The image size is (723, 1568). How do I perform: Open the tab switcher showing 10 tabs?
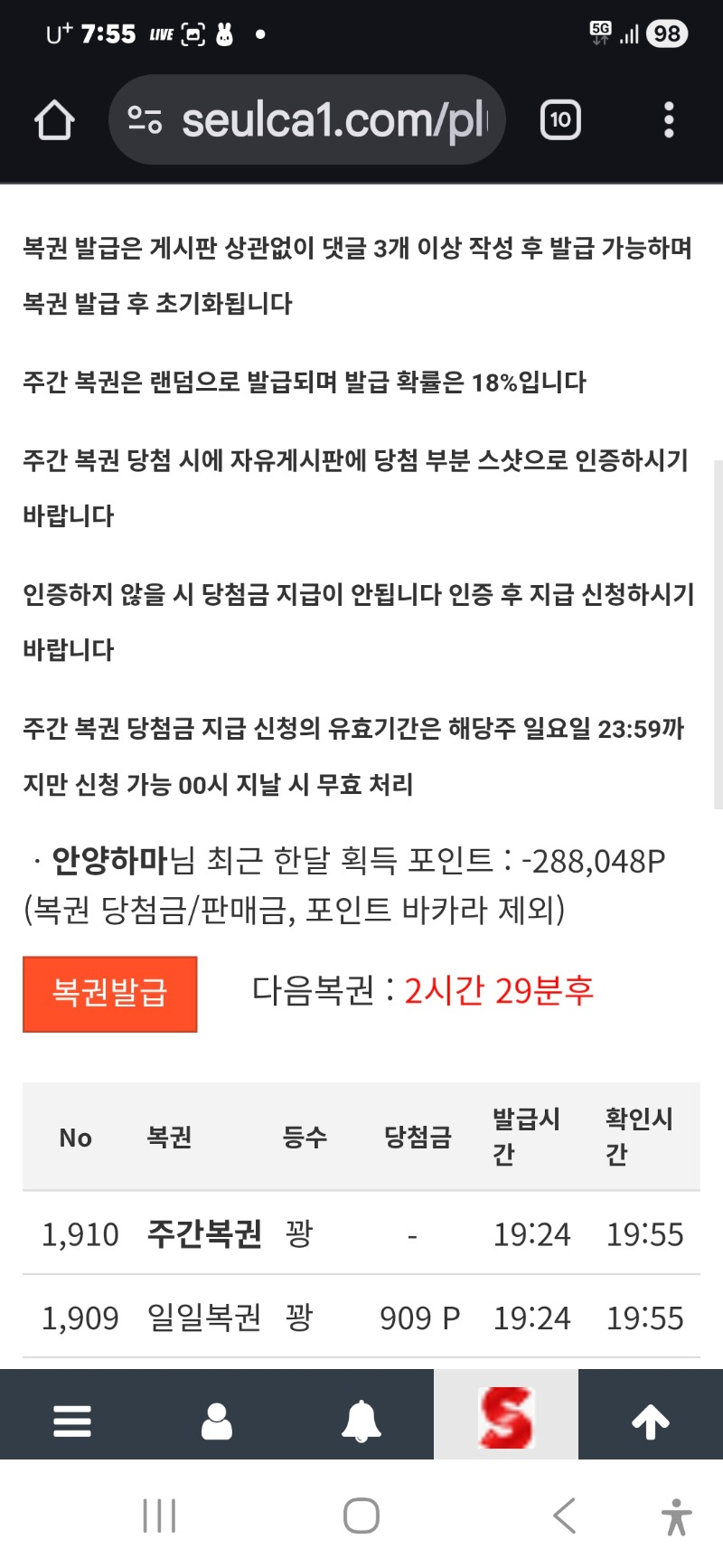click(x=560, y=120)
